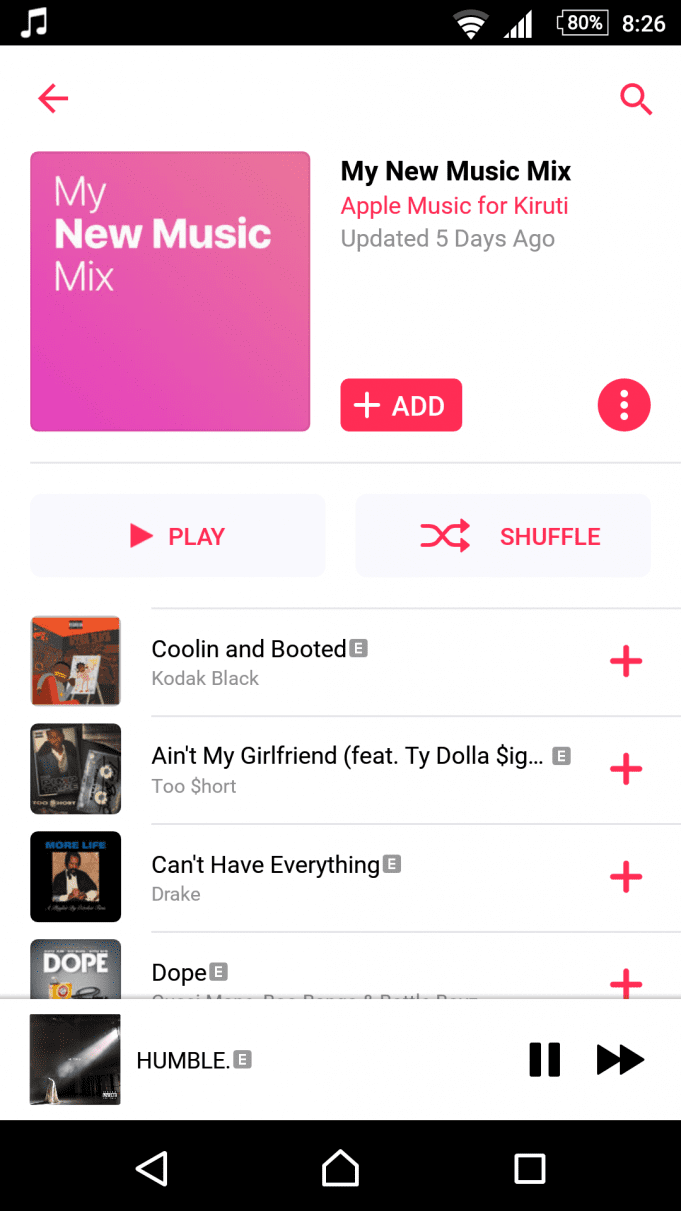
Task: Skip to the next track
Action: [621, 1059]
